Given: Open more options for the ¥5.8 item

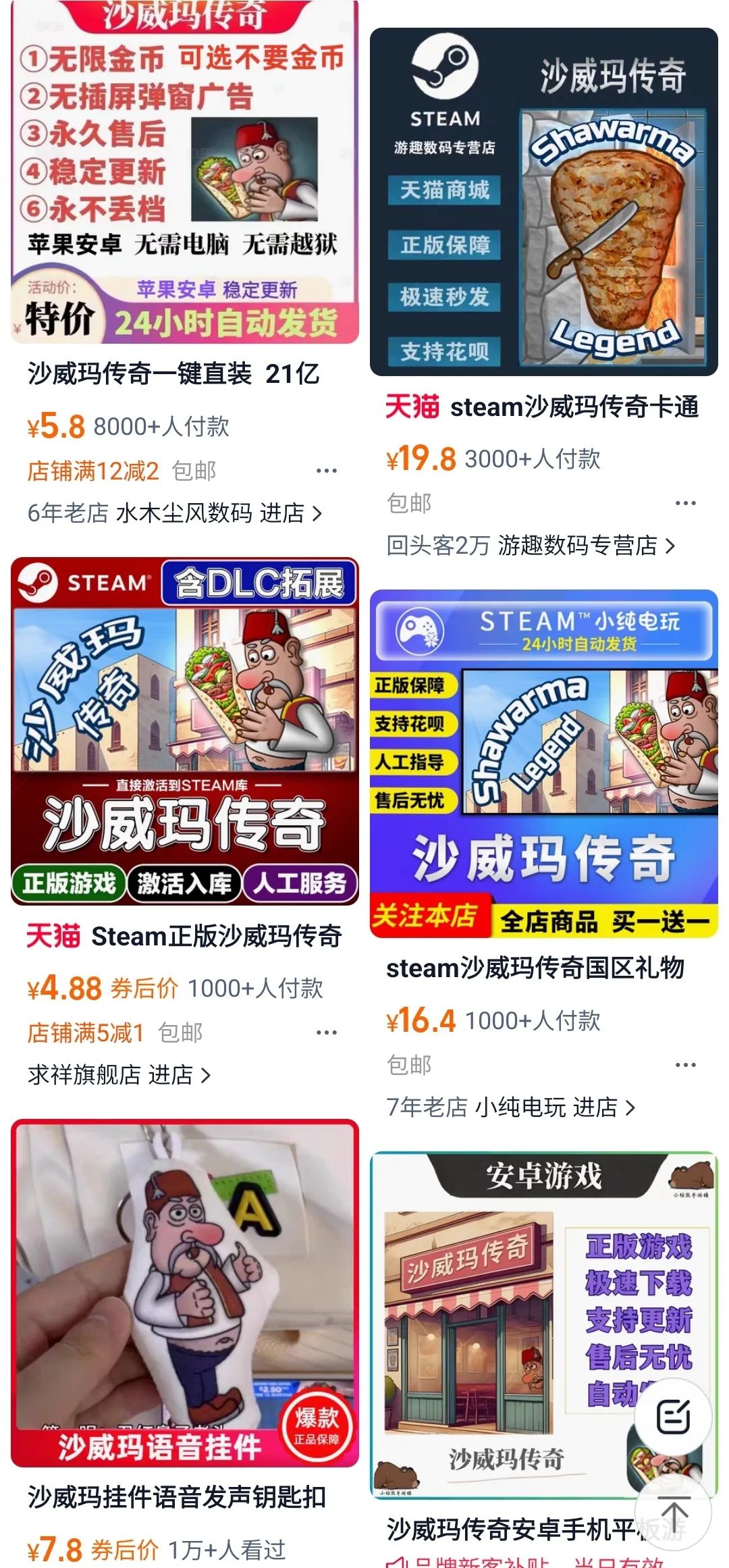Looking at the screenshot, I should (327, 471).
